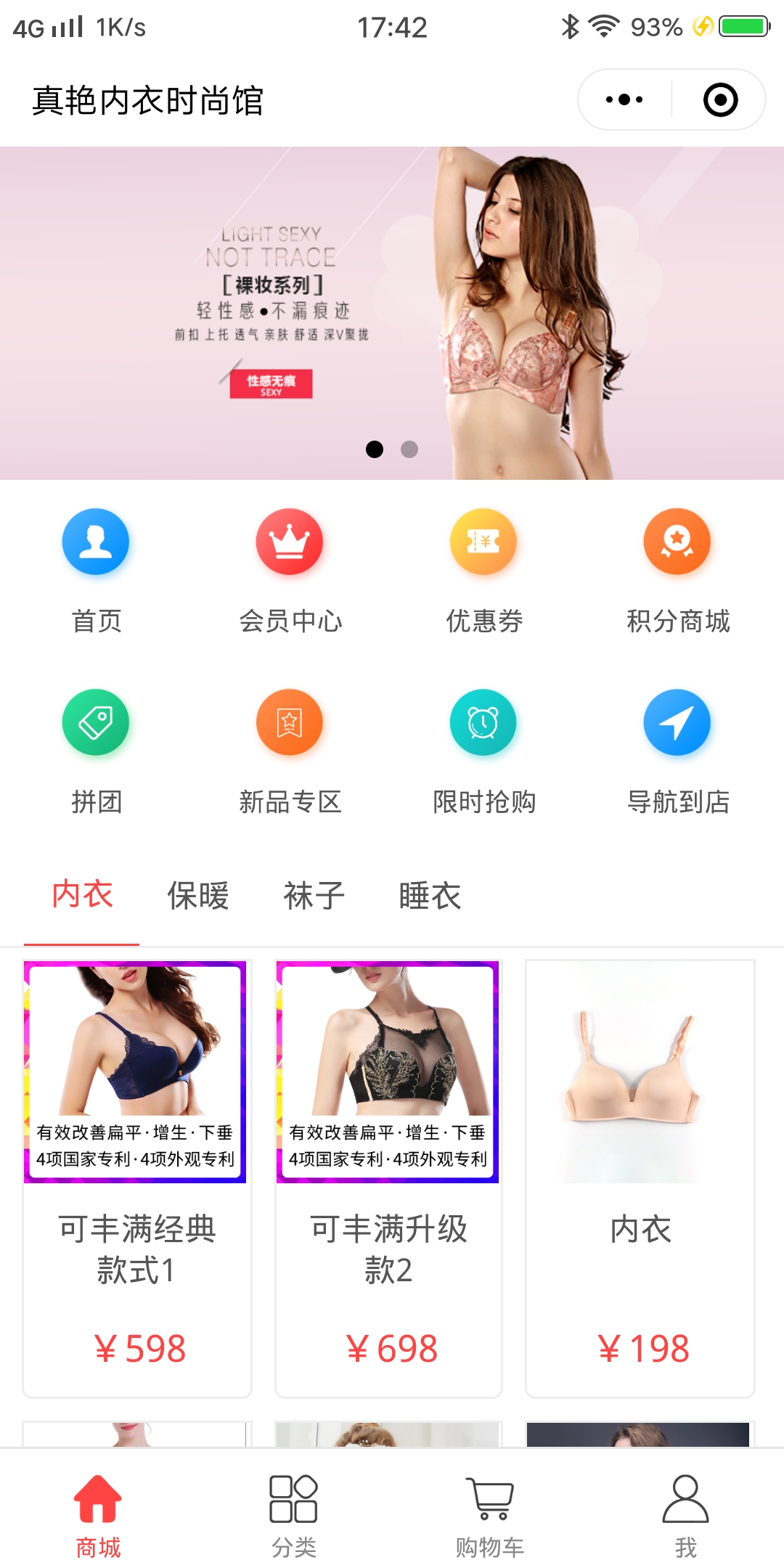Switch to the 睡衣 category tab

point(430,896)
